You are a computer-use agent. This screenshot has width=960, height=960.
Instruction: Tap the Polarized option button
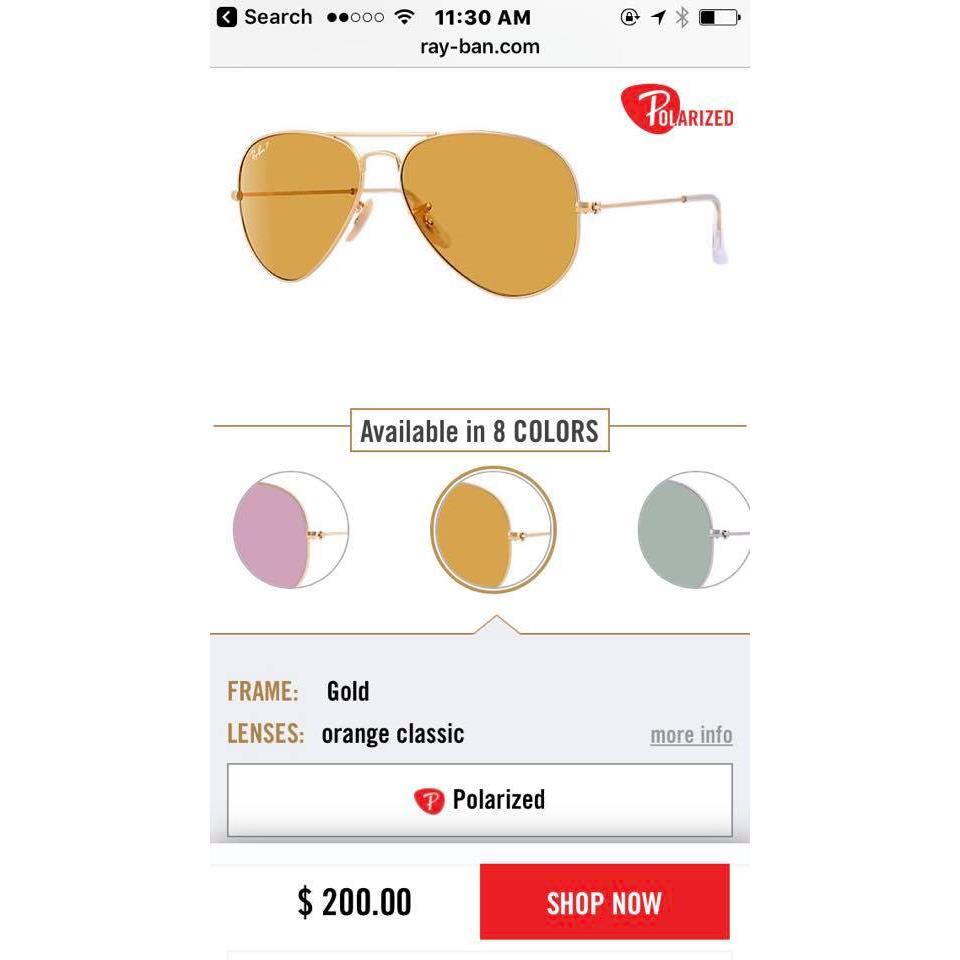[x=480, y=800]
